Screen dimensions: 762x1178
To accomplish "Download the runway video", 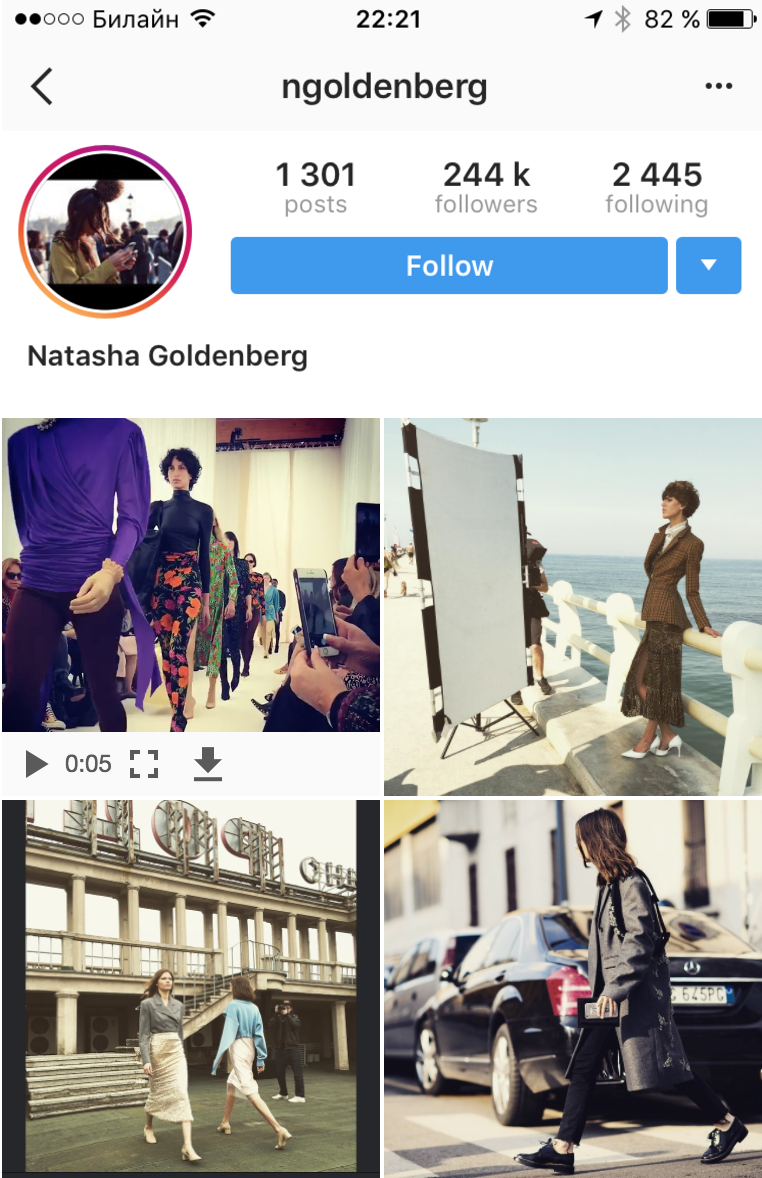I will (x=208, y=765).
